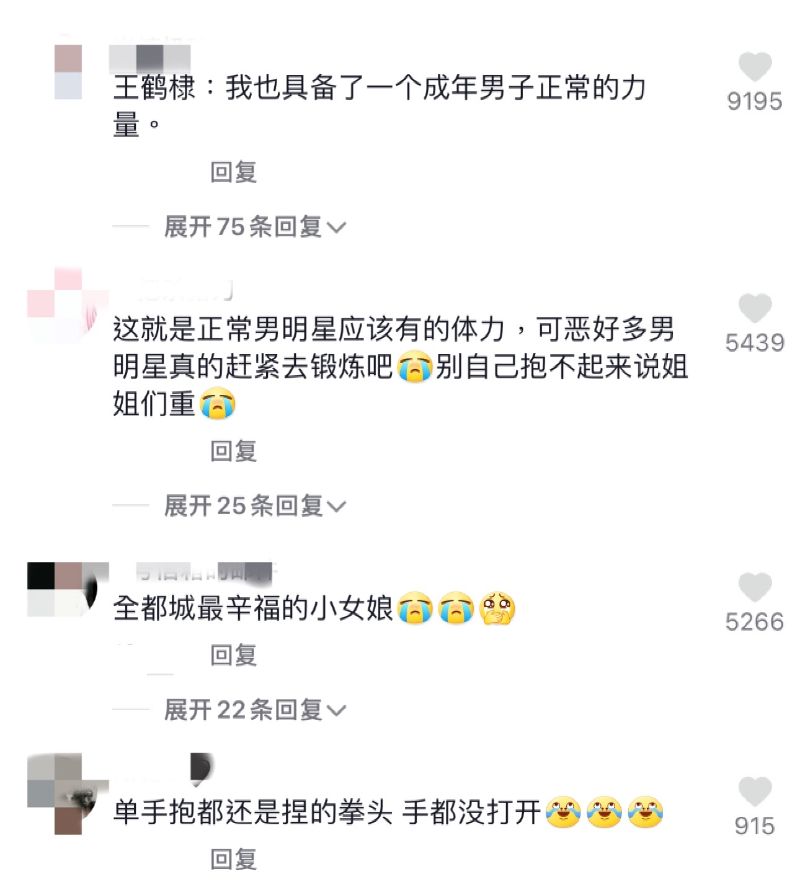Like the 单手抱 comment
Viewport: 800px width, 890px height.
(x=755, y=793)
